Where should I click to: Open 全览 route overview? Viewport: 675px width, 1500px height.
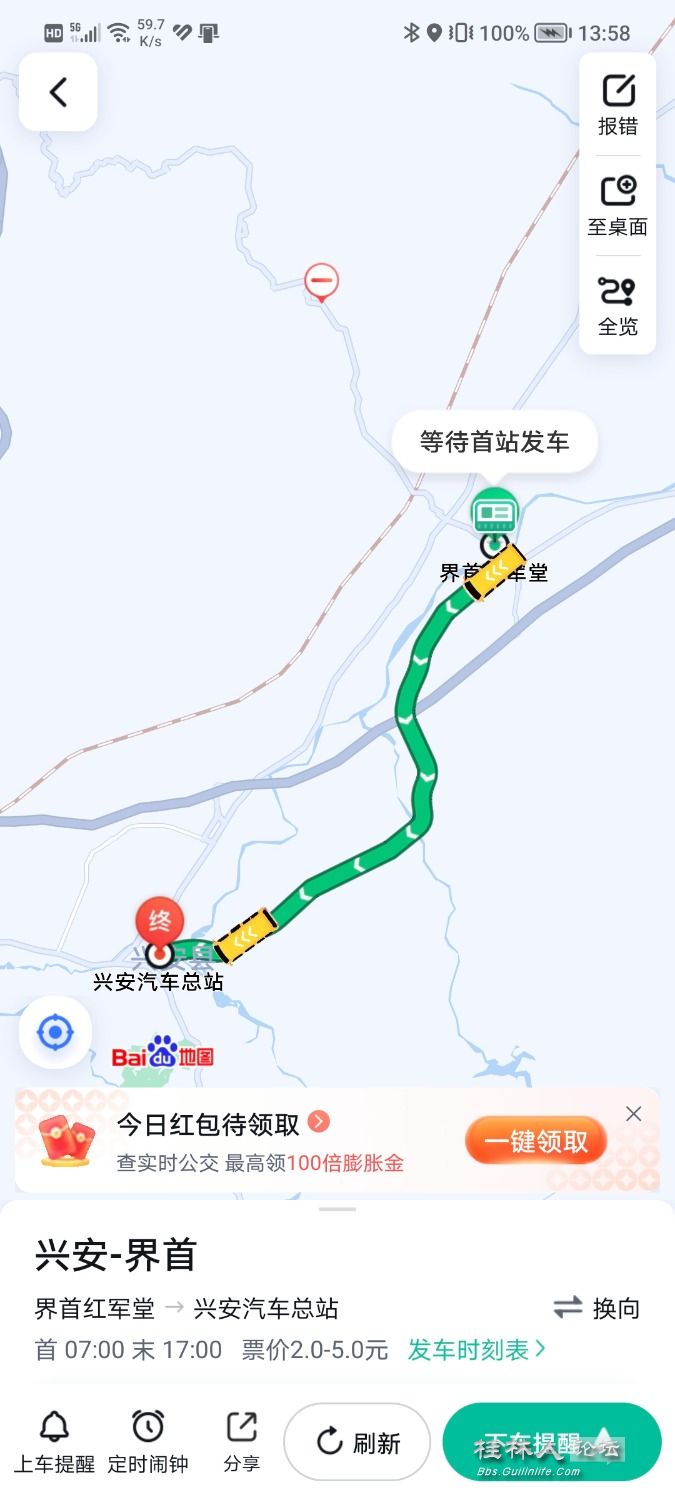point(617,305)
